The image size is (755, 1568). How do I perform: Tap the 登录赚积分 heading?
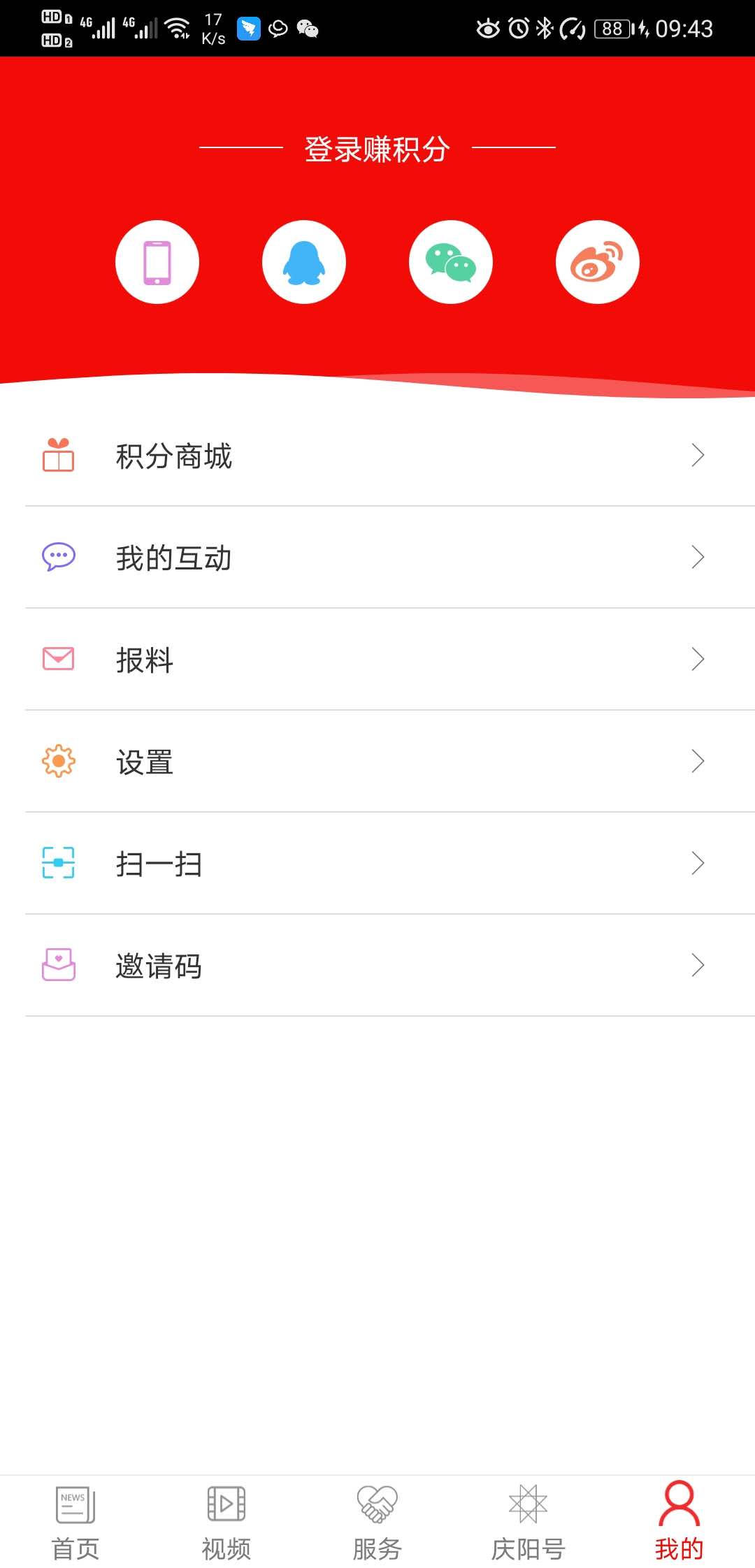pyautogui.click(x=377, y=148)
